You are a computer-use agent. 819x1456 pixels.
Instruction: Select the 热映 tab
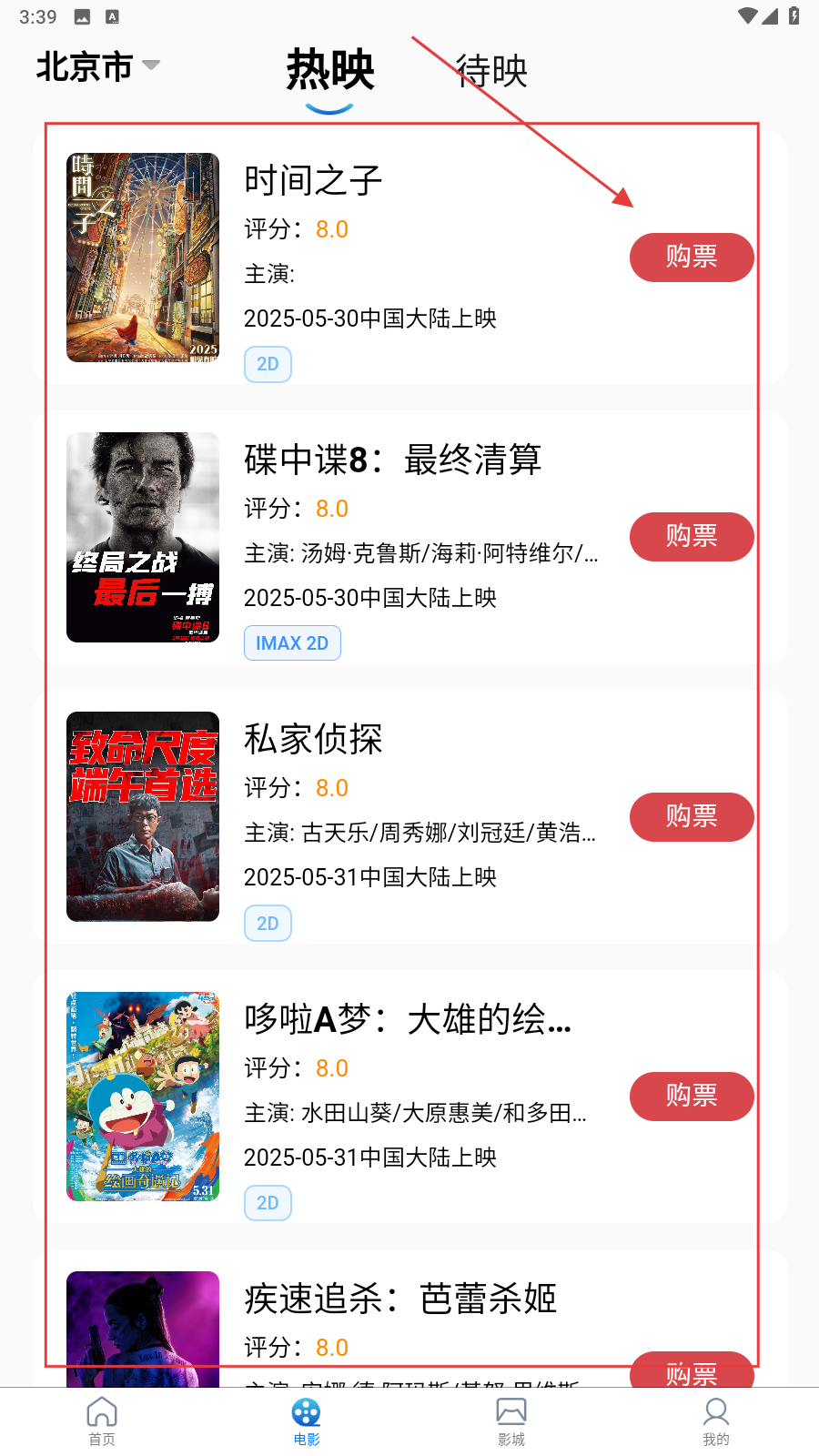(x=330, y=71)
